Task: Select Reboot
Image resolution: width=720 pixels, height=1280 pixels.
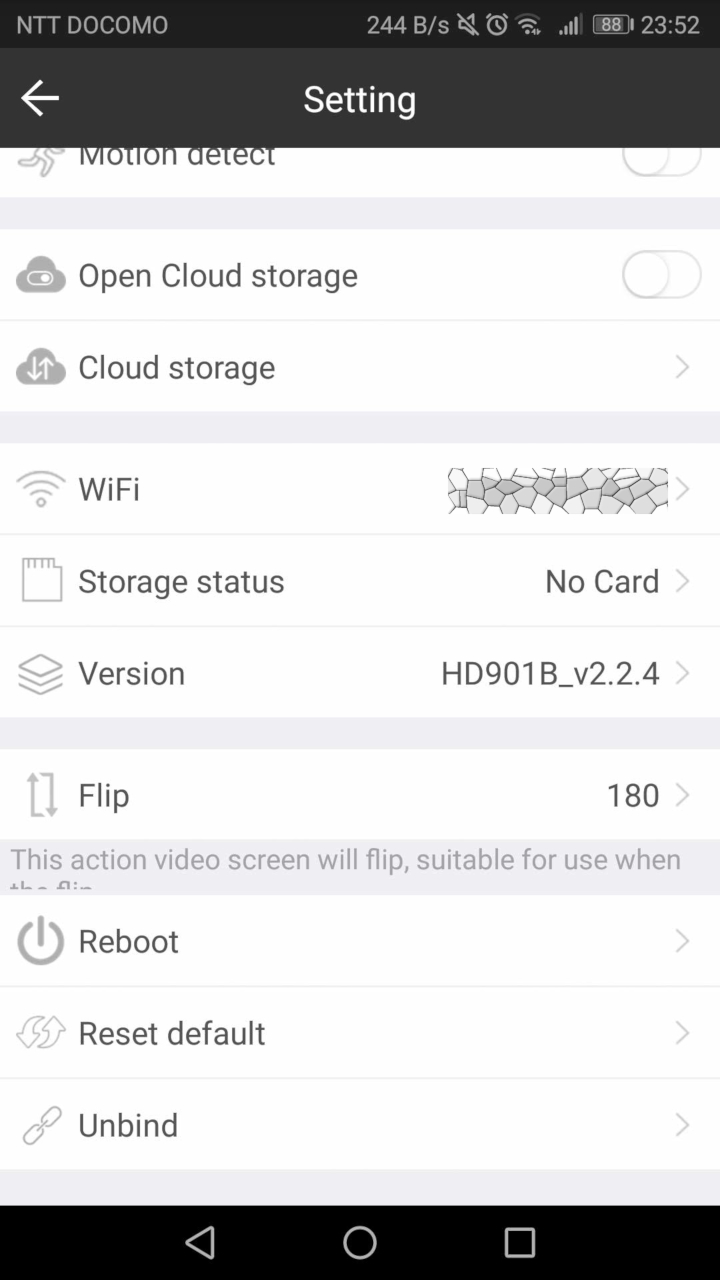Action: [x=360, y=941]
